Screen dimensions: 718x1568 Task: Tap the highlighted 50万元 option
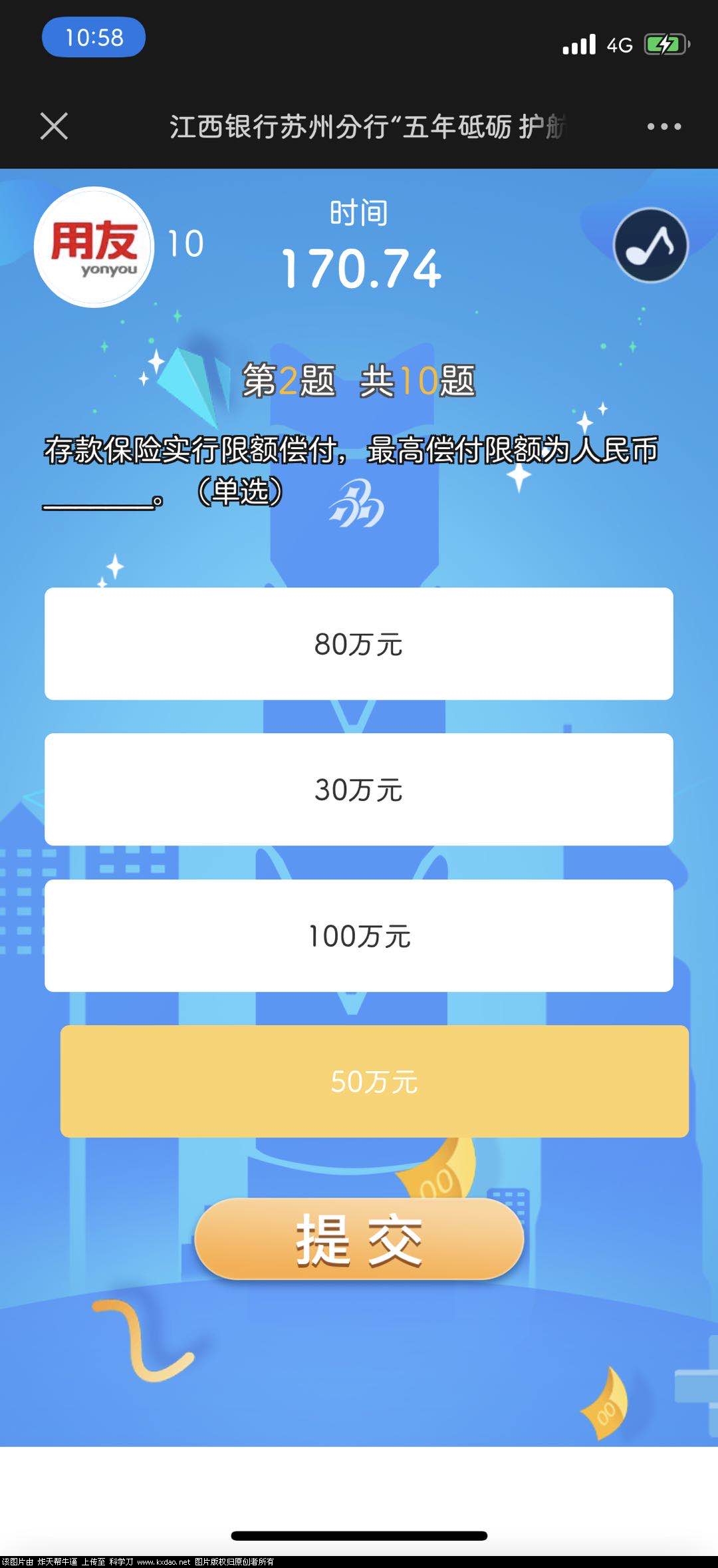[374, 1081]
